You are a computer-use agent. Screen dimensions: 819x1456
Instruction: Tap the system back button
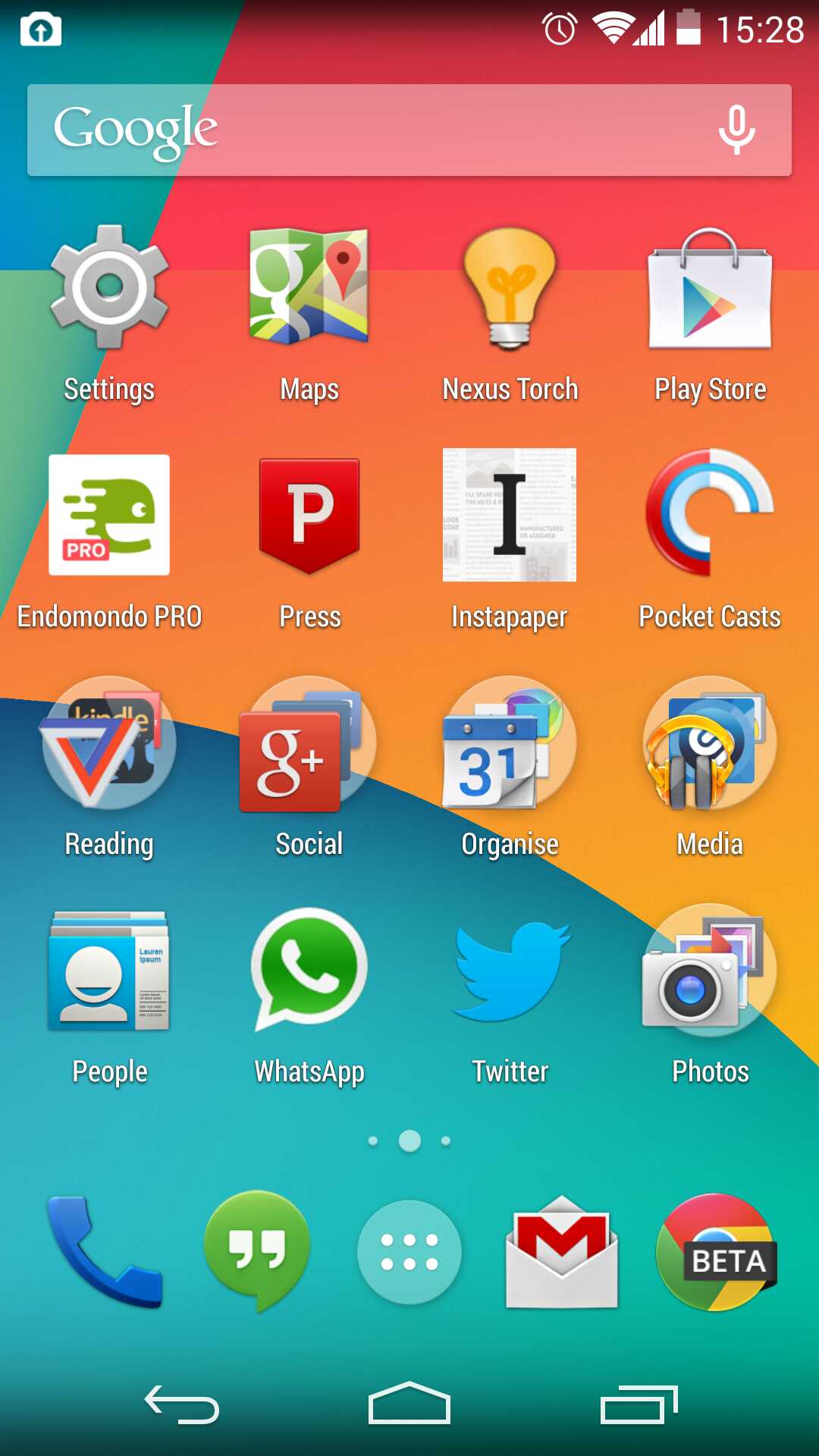coord(182,1405)
